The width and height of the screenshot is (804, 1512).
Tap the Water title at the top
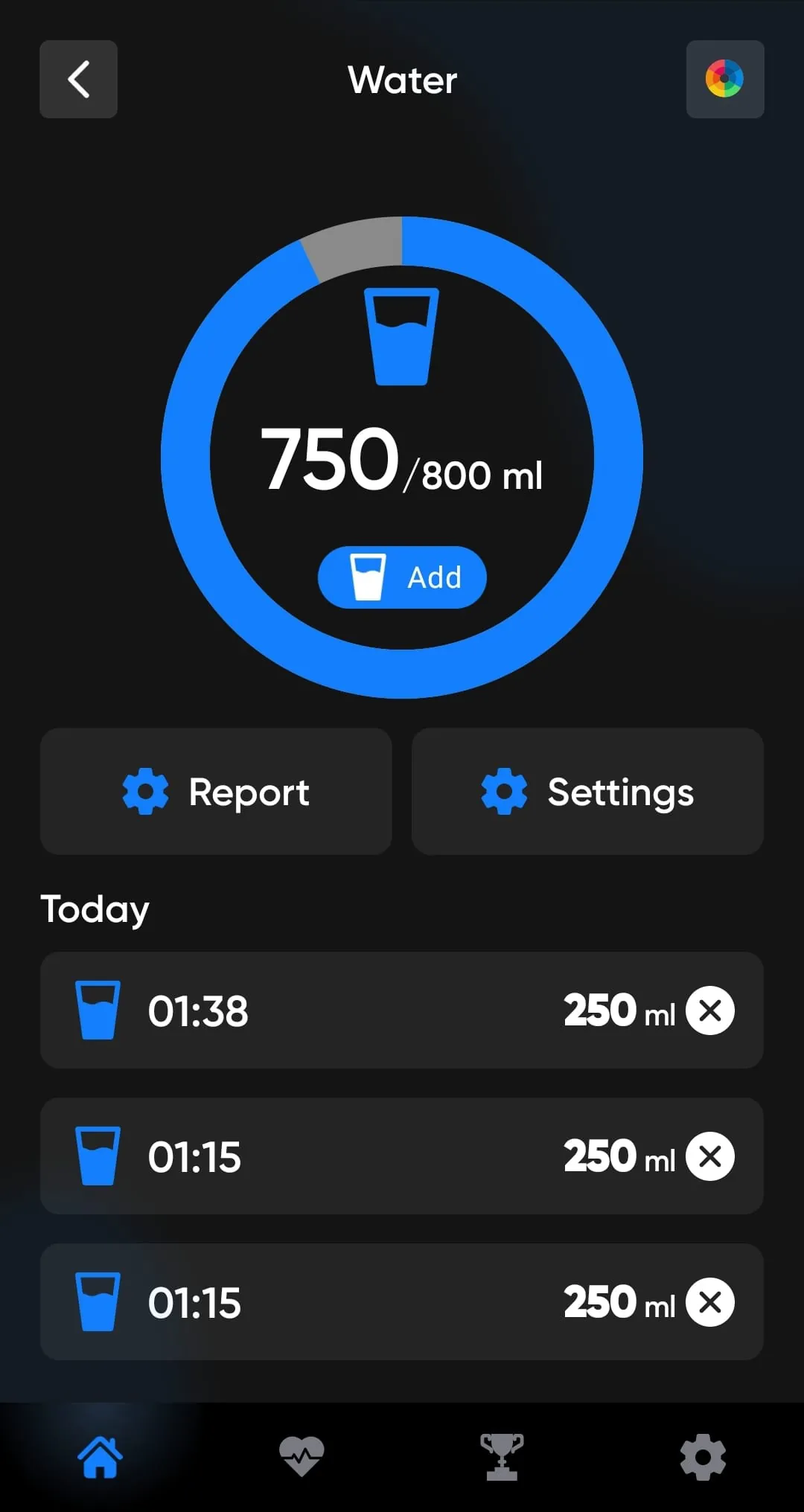(402, 80)
